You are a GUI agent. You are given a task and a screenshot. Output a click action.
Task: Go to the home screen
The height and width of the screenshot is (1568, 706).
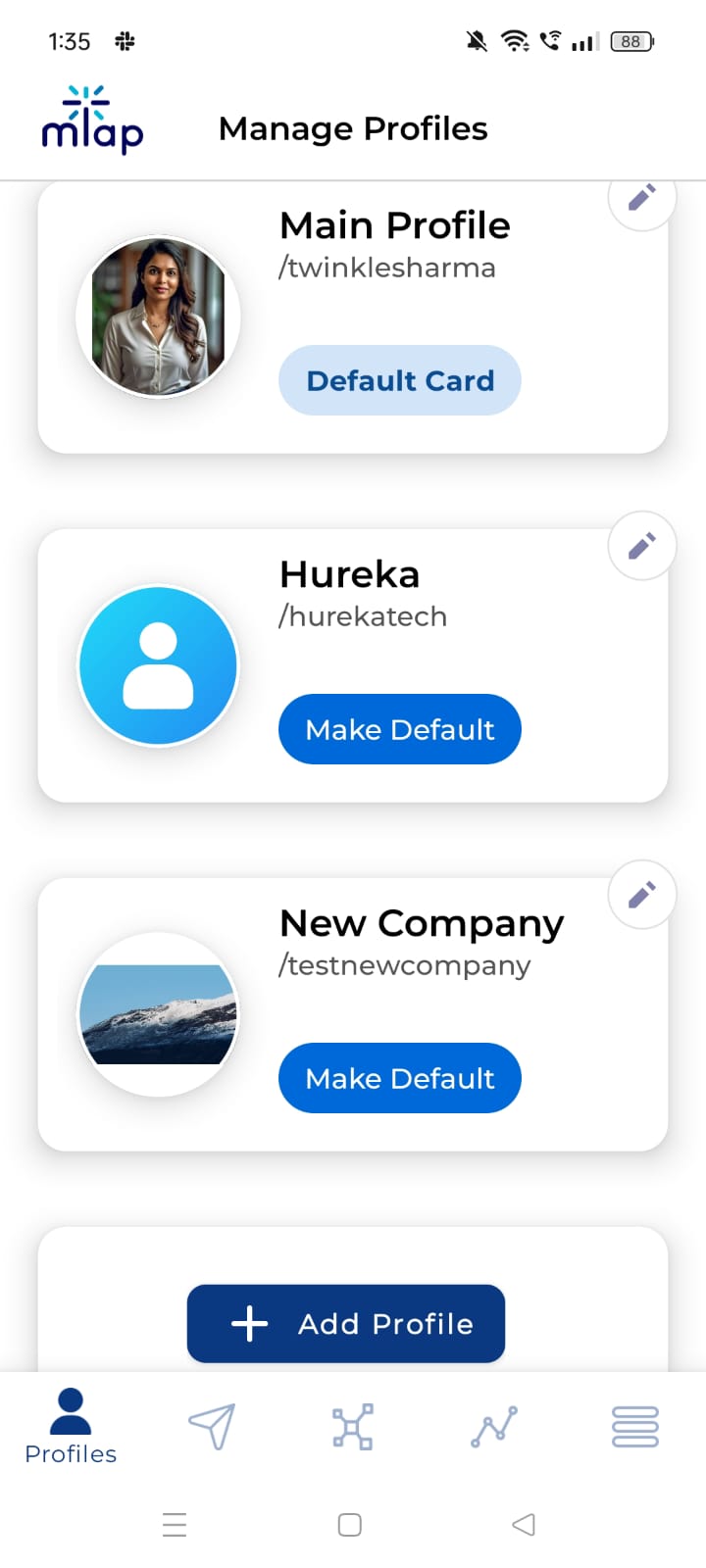point(350,1525)
